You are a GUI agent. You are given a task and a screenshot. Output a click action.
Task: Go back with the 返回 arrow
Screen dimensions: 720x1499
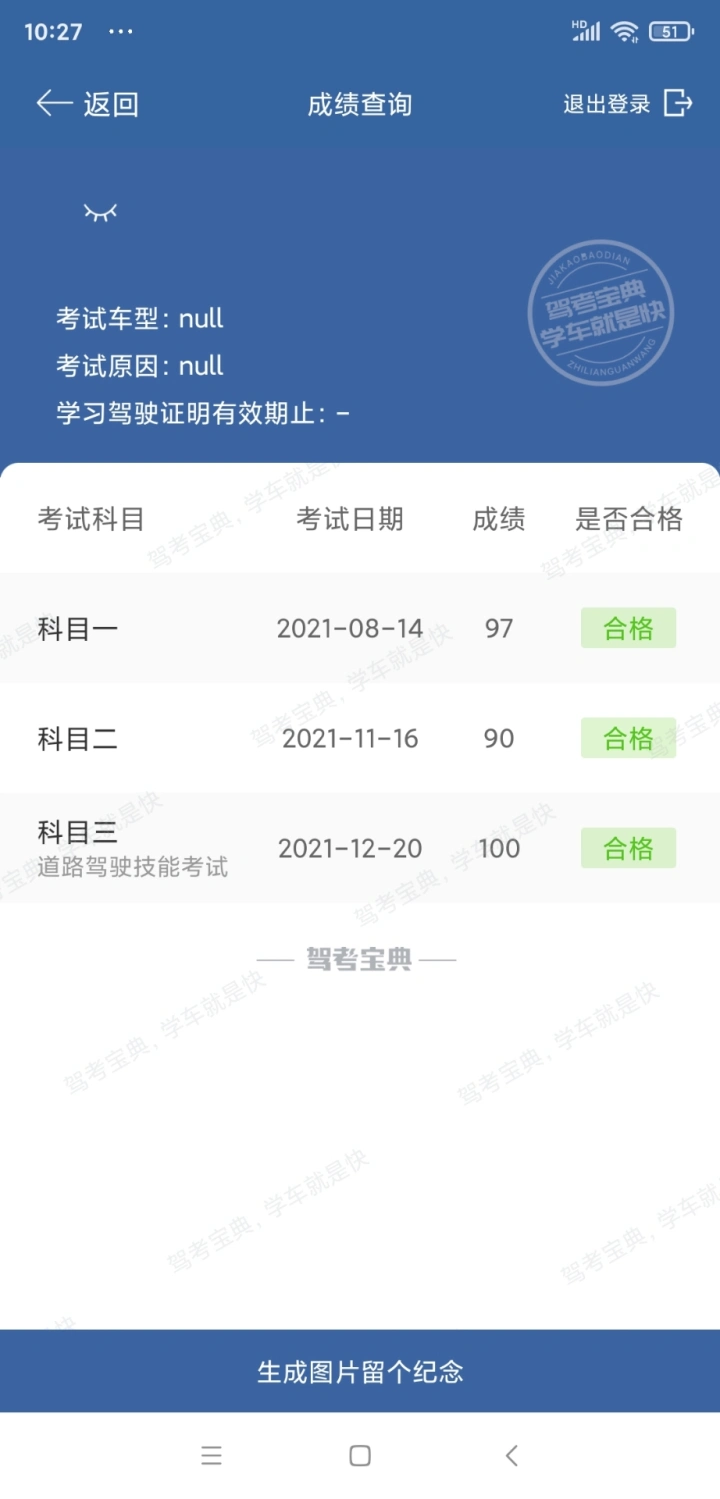tap(86, 104)
